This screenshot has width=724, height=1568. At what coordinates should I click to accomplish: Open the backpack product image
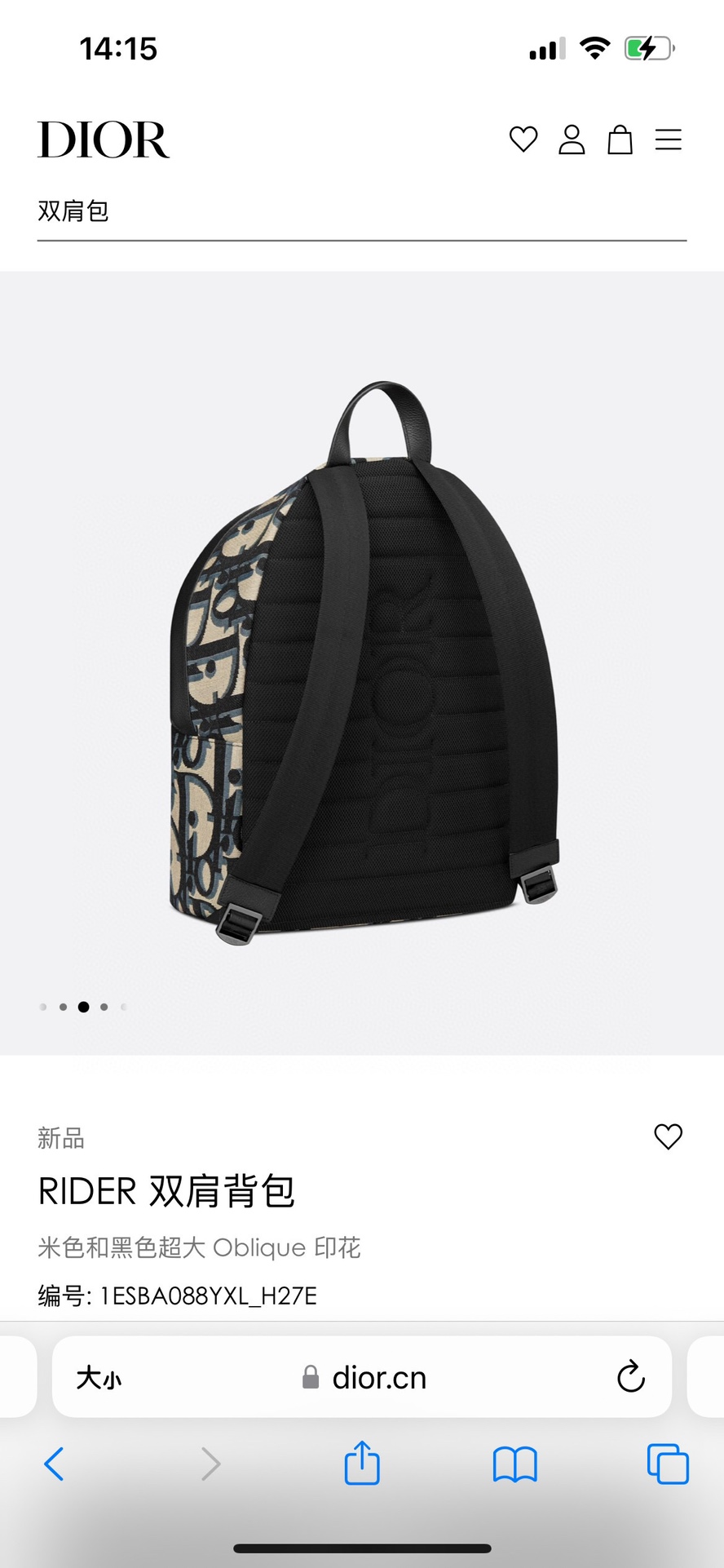(362, 662)
